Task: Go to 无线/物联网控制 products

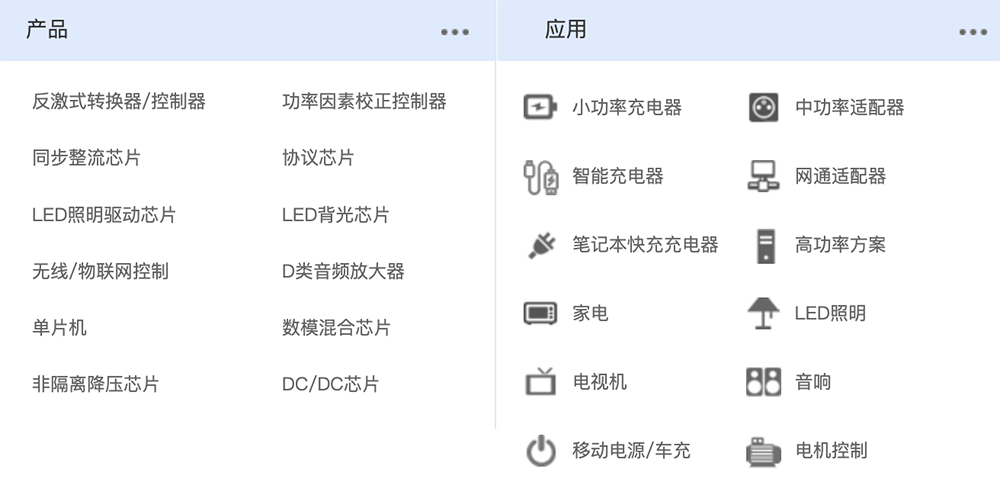Action: (x=100, y=272)
